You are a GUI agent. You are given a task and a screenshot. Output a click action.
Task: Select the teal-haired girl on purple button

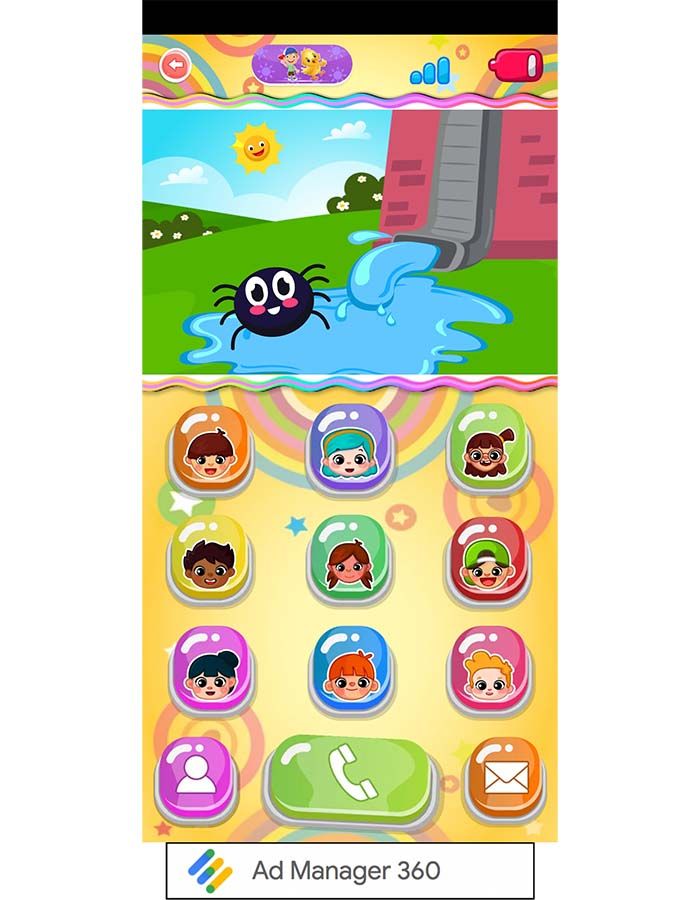point(347,448)
